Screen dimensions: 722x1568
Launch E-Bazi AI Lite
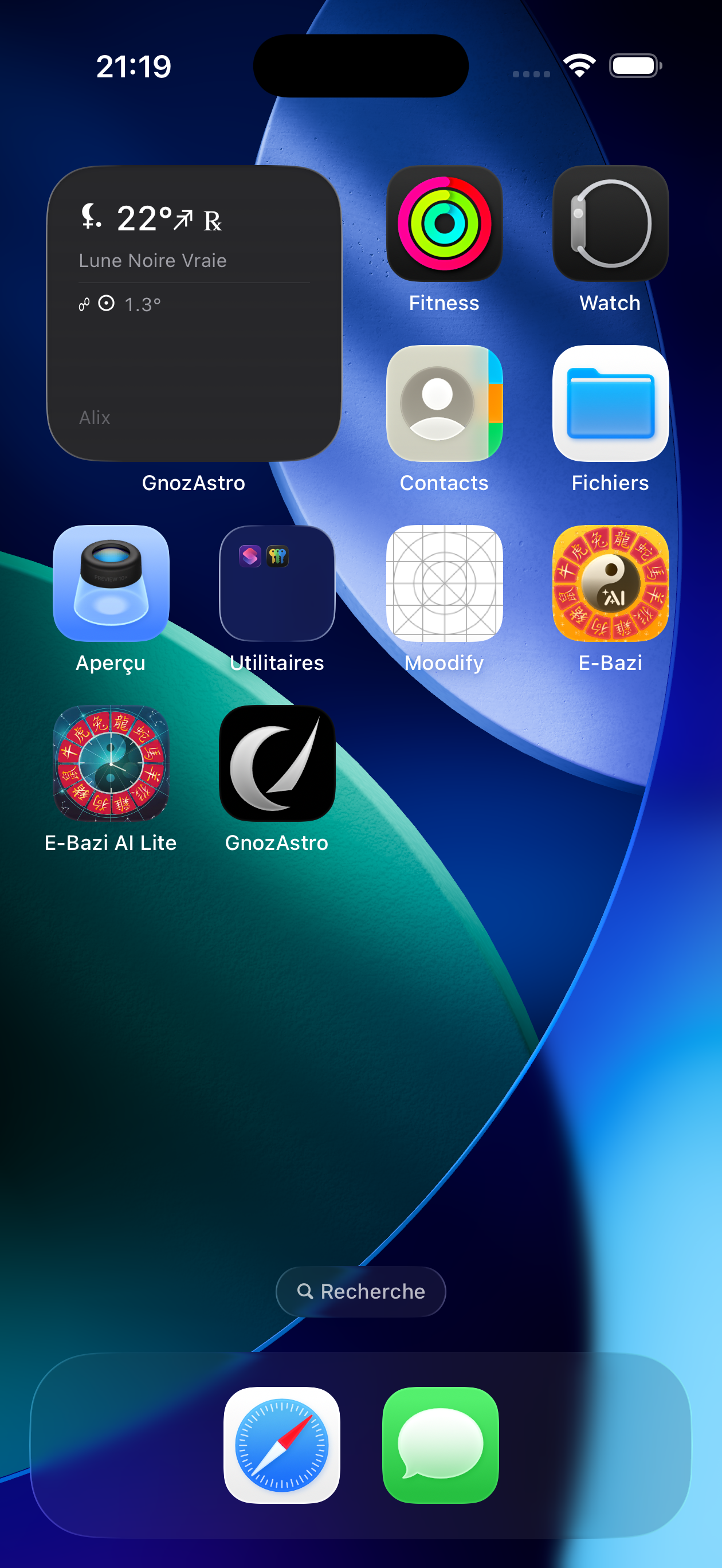tap(111, 763)
